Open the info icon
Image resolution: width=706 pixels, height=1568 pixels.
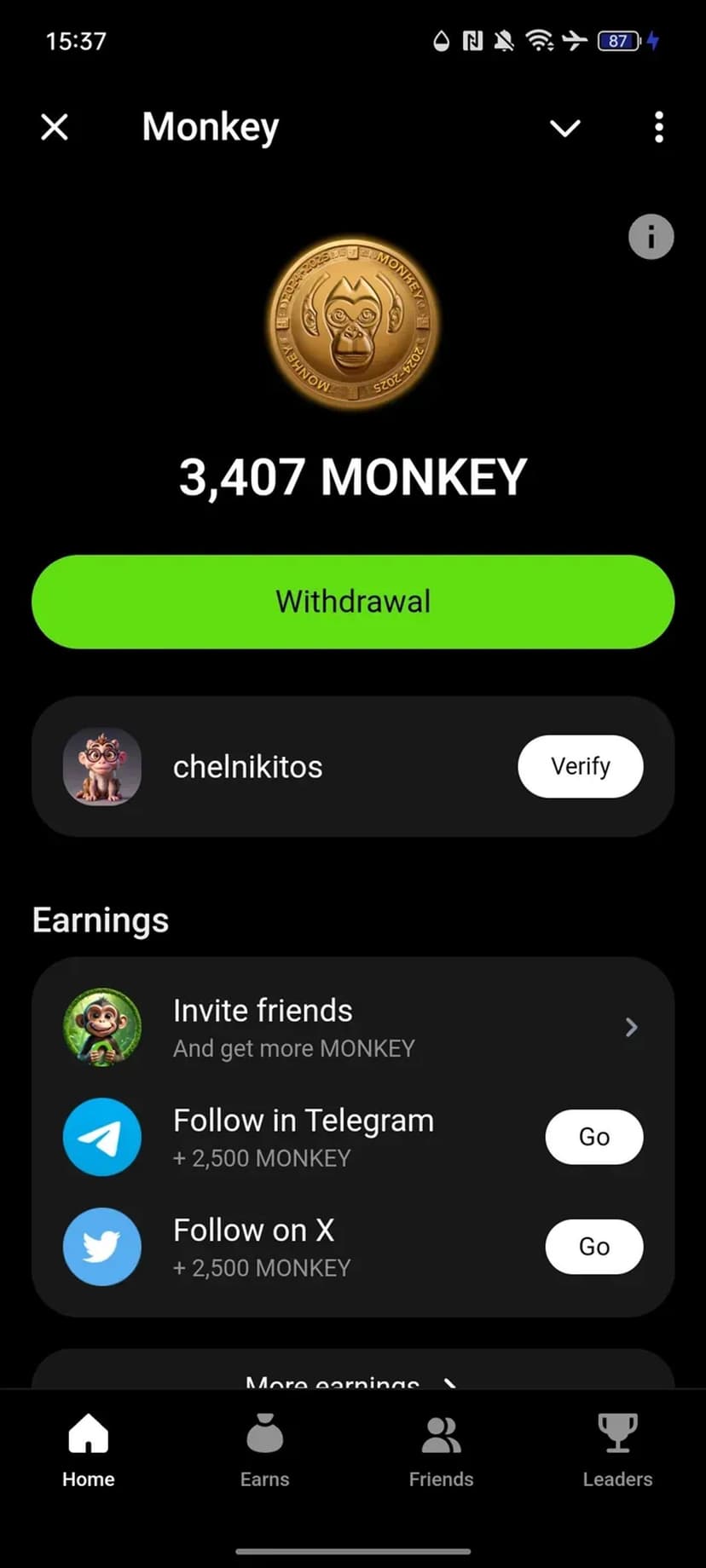point(651,237)
